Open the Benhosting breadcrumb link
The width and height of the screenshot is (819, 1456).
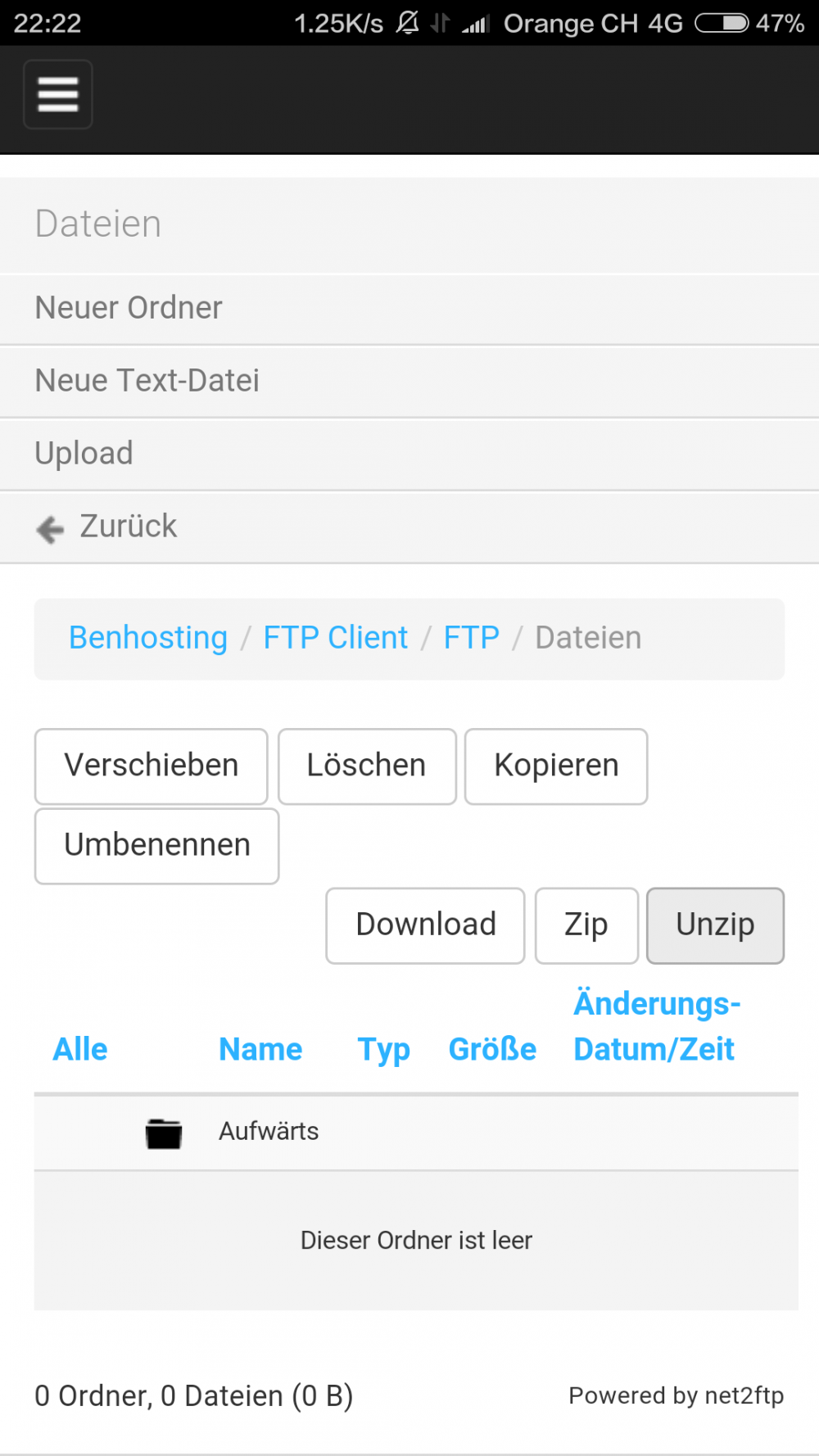pyautogui.click(x=148, y=638)
